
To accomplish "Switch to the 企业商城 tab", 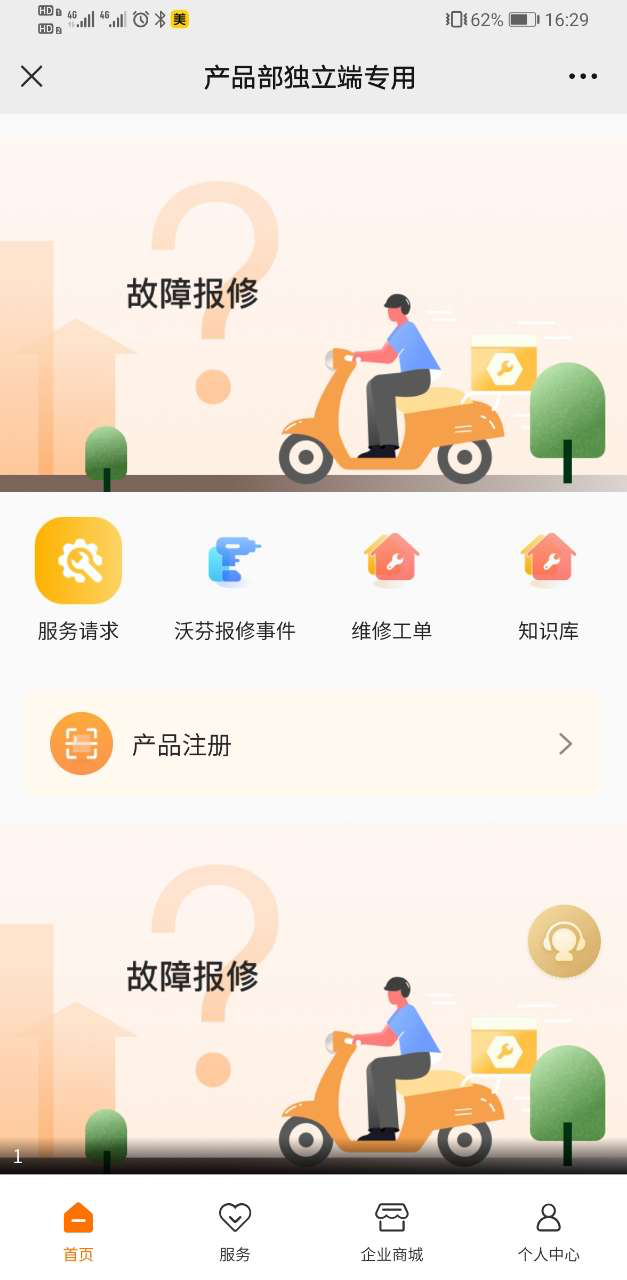I will [x=392, y=1232].
